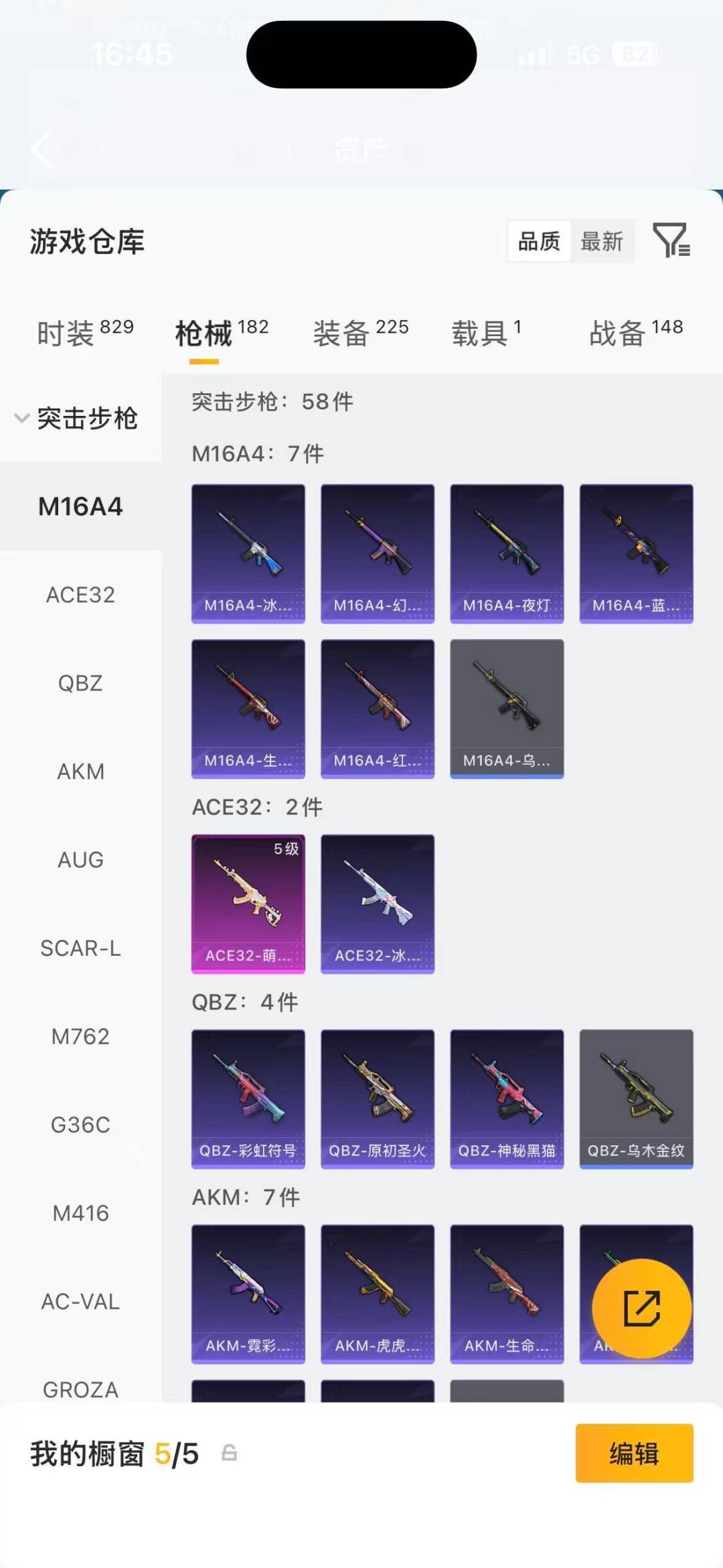The height and width of the screenshot is (1568, 723).
Task: View the QBZ-神秘黑猫 skin
Action: point(507,1098)
